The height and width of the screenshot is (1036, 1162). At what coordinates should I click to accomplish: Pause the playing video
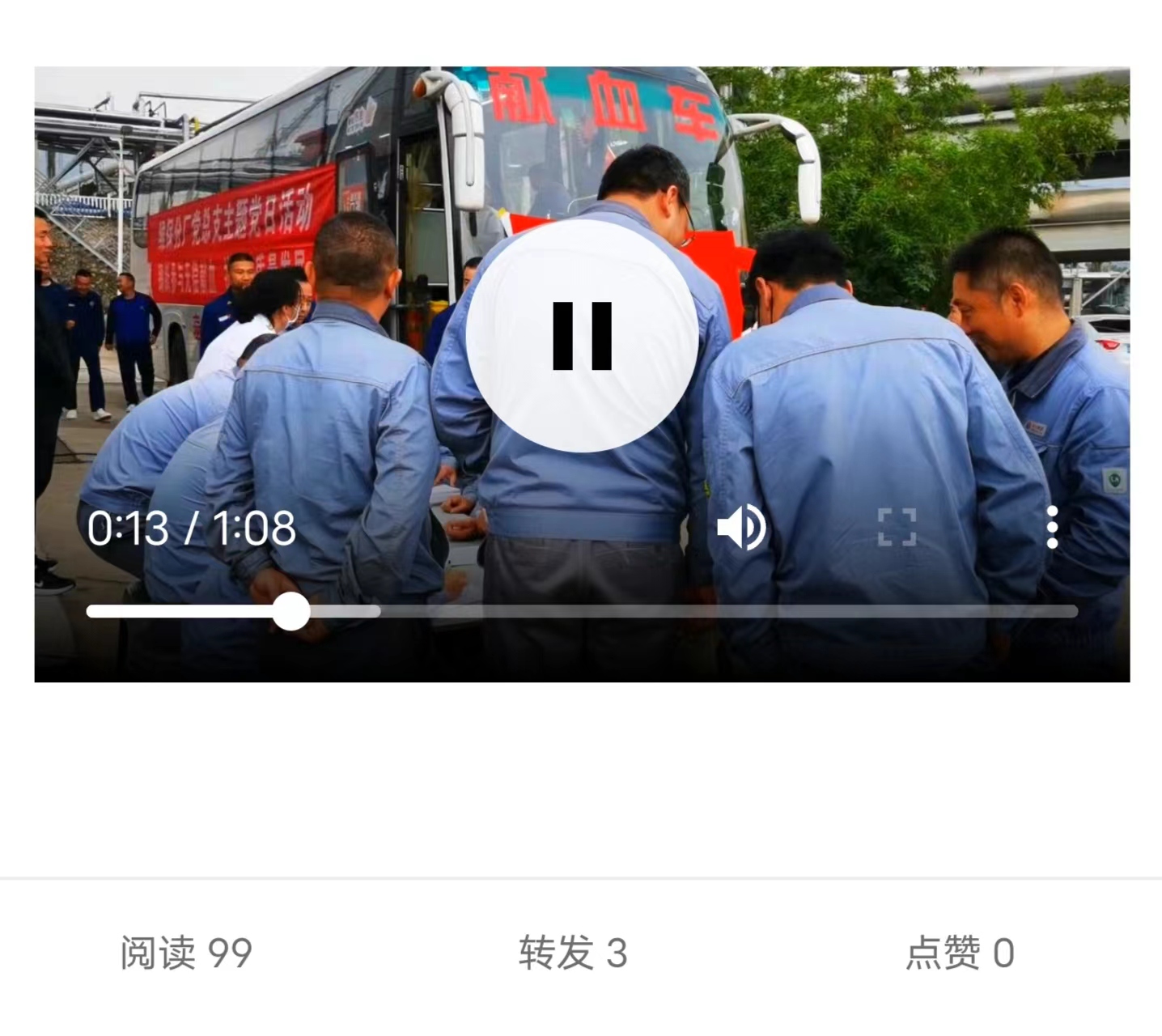pyautogui.click(x=582, y=335)
